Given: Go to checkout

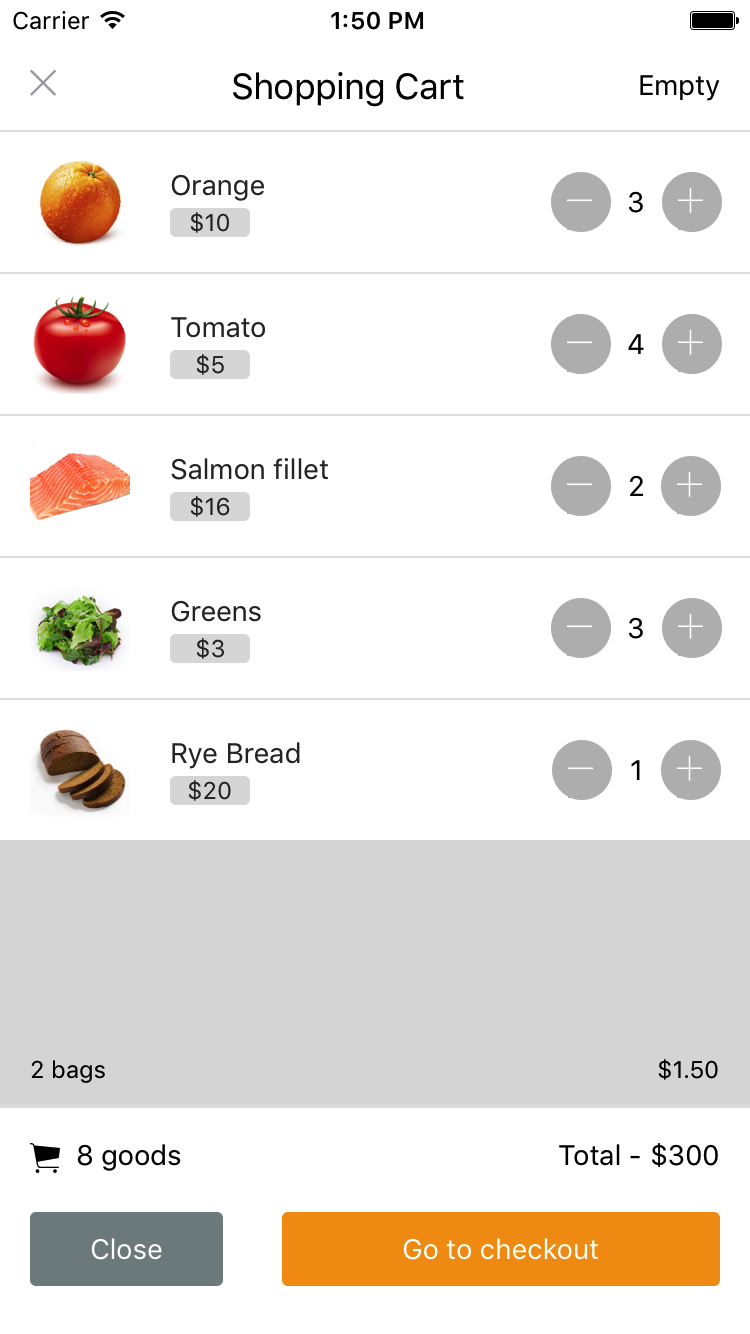Looking at the screenshot, I should click(500, 1249).
